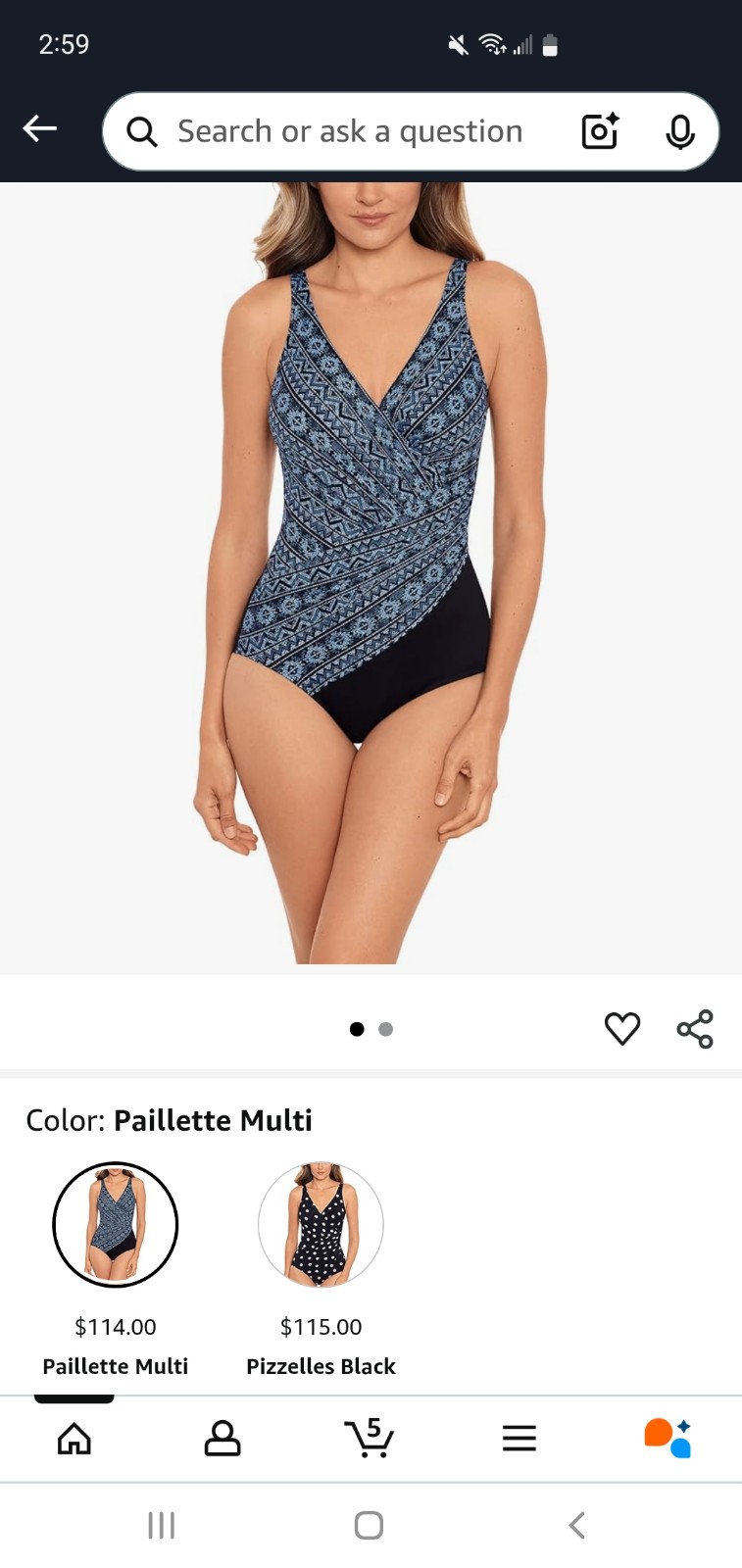Tap the system home button

pyautogui.click(x=369, y=1525)
